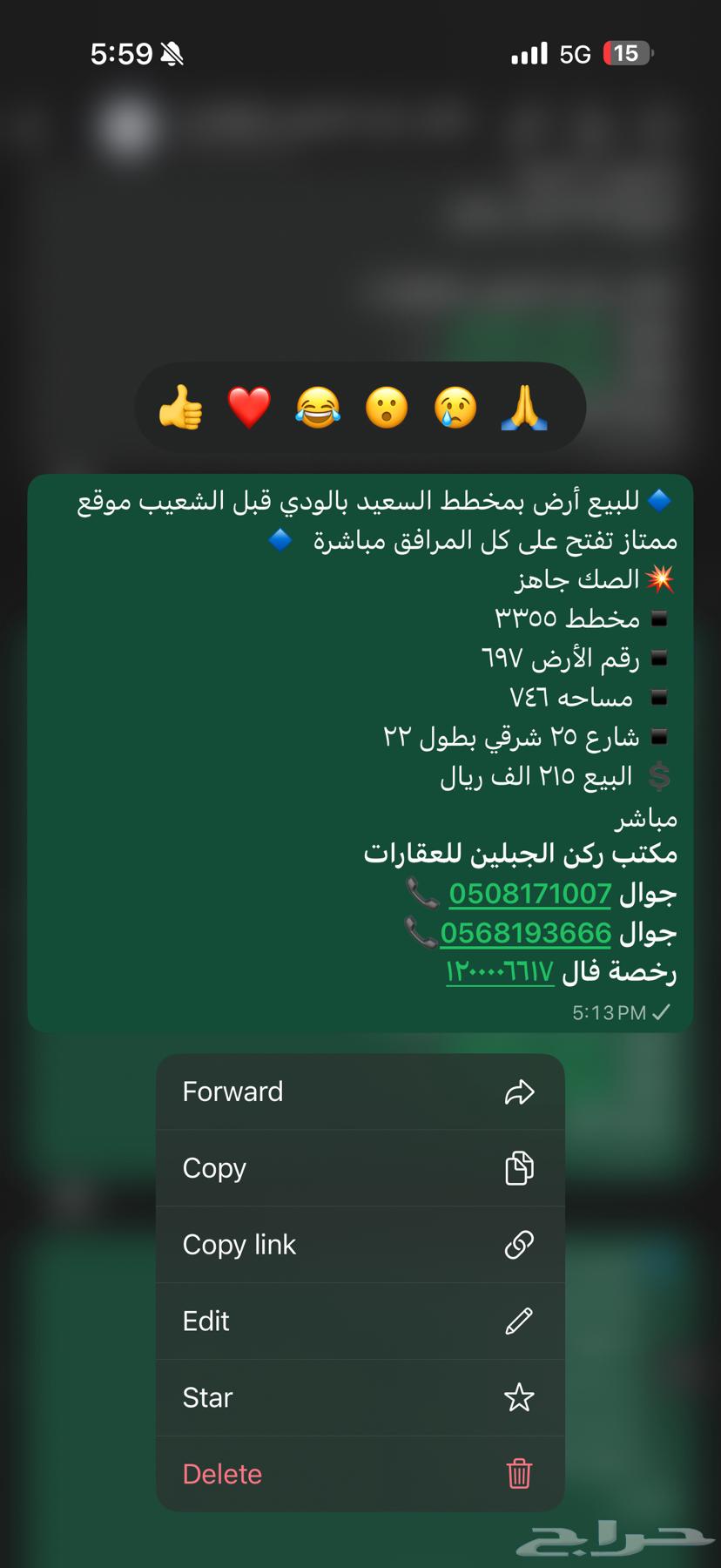
Task: Click the star outline icon
Action: pyautogui.click(x=520, y=1397)
